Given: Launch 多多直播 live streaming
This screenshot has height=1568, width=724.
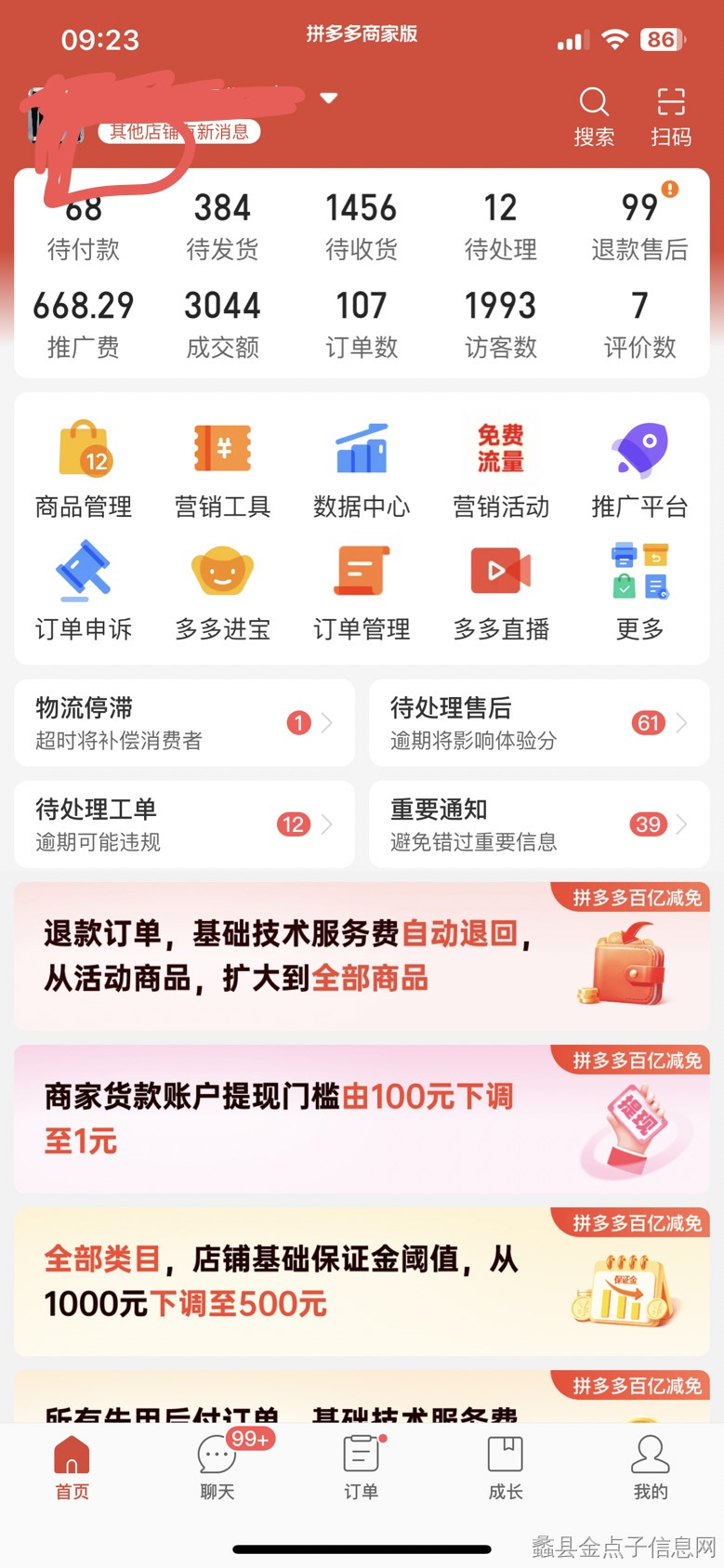Looking at the screenshot, I should [x=501, y=592].
